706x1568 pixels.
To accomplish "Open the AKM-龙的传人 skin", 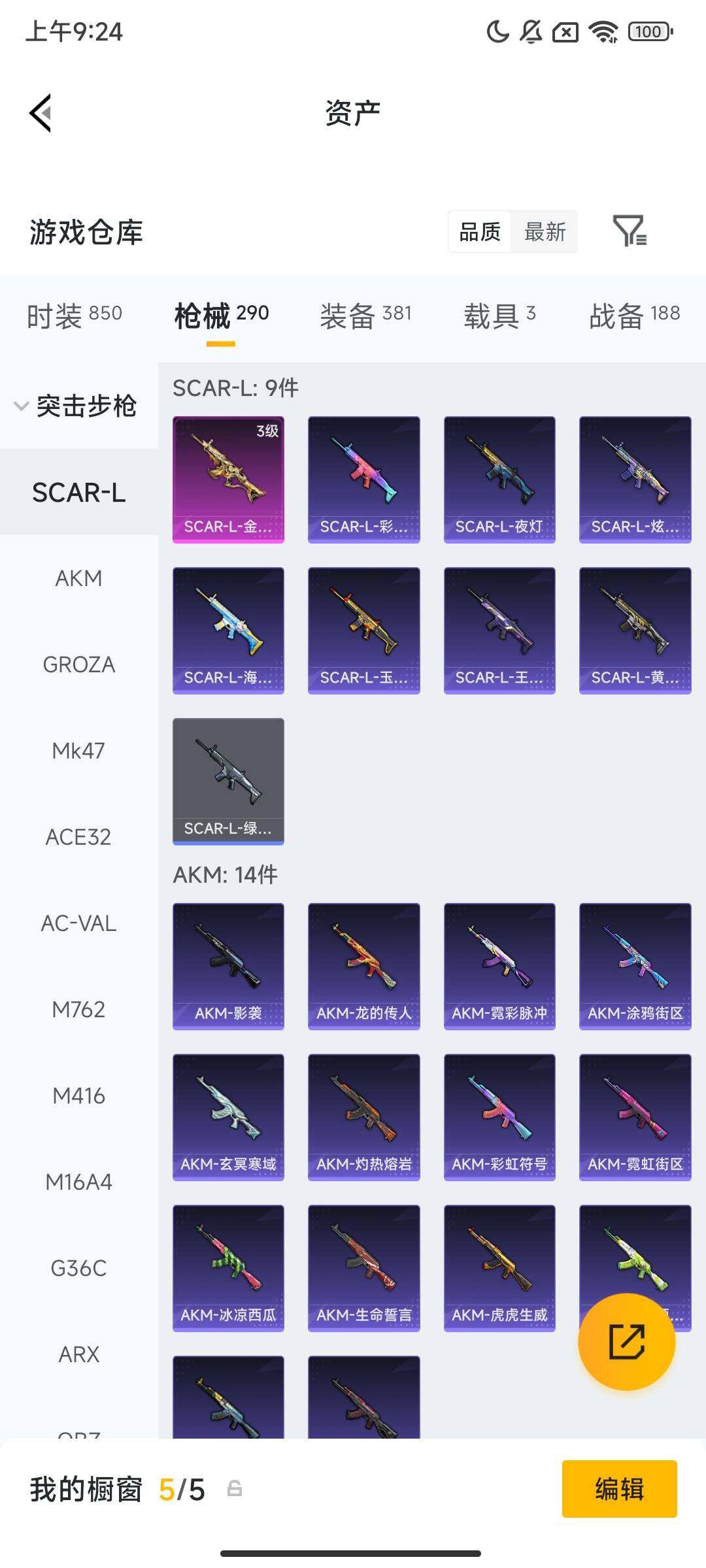I will [x=363, y=966].
